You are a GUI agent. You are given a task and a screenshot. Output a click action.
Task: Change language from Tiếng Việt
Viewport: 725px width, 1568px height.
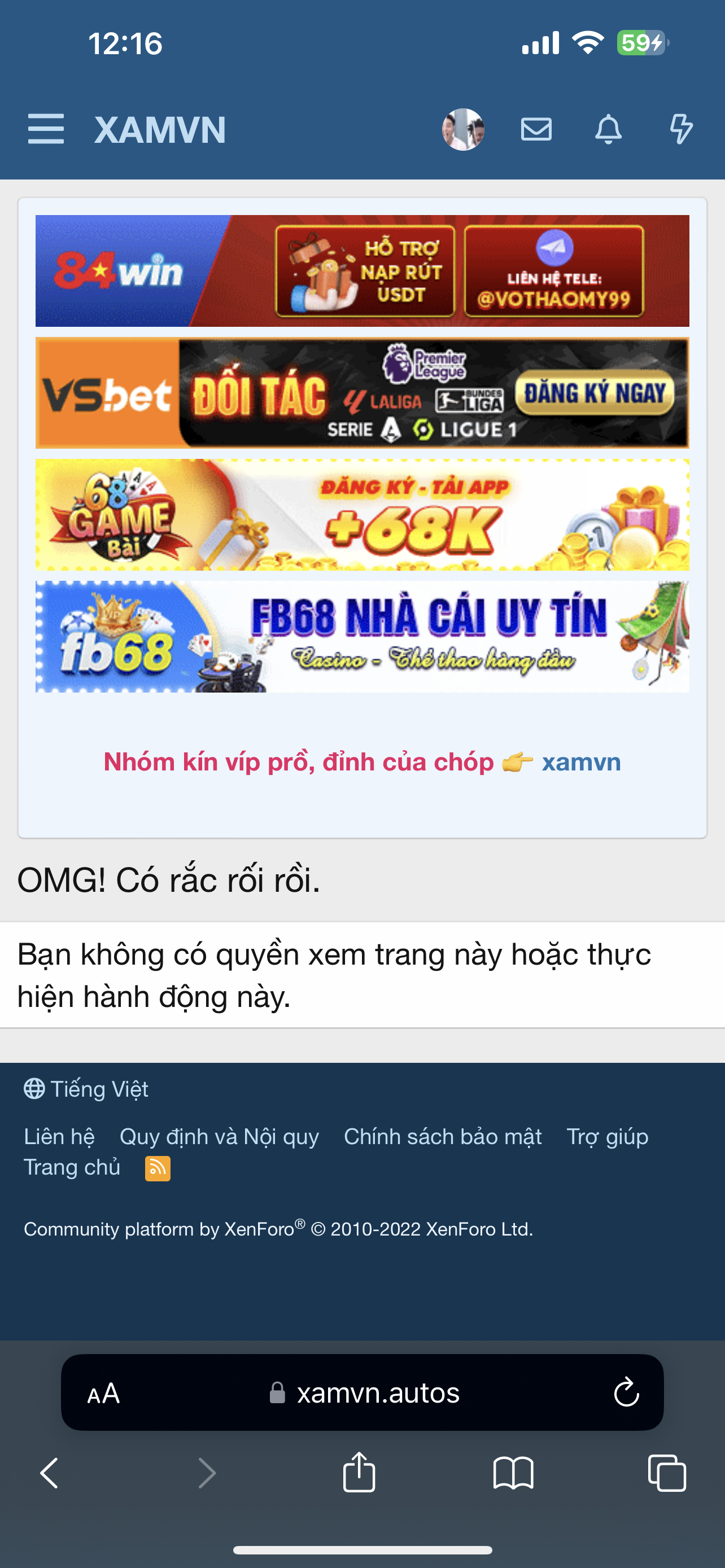(x=86, y=1088)
